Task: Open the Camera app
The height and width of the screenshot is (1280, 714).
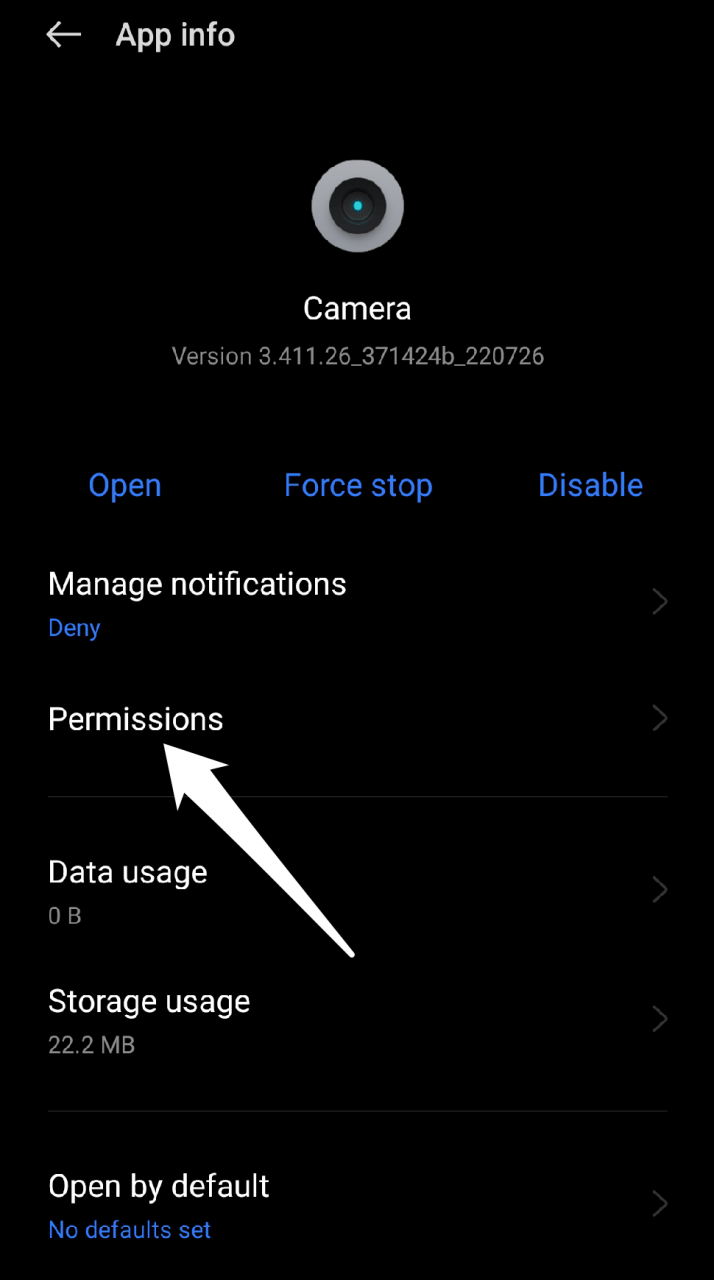Action: coord(125,485)
